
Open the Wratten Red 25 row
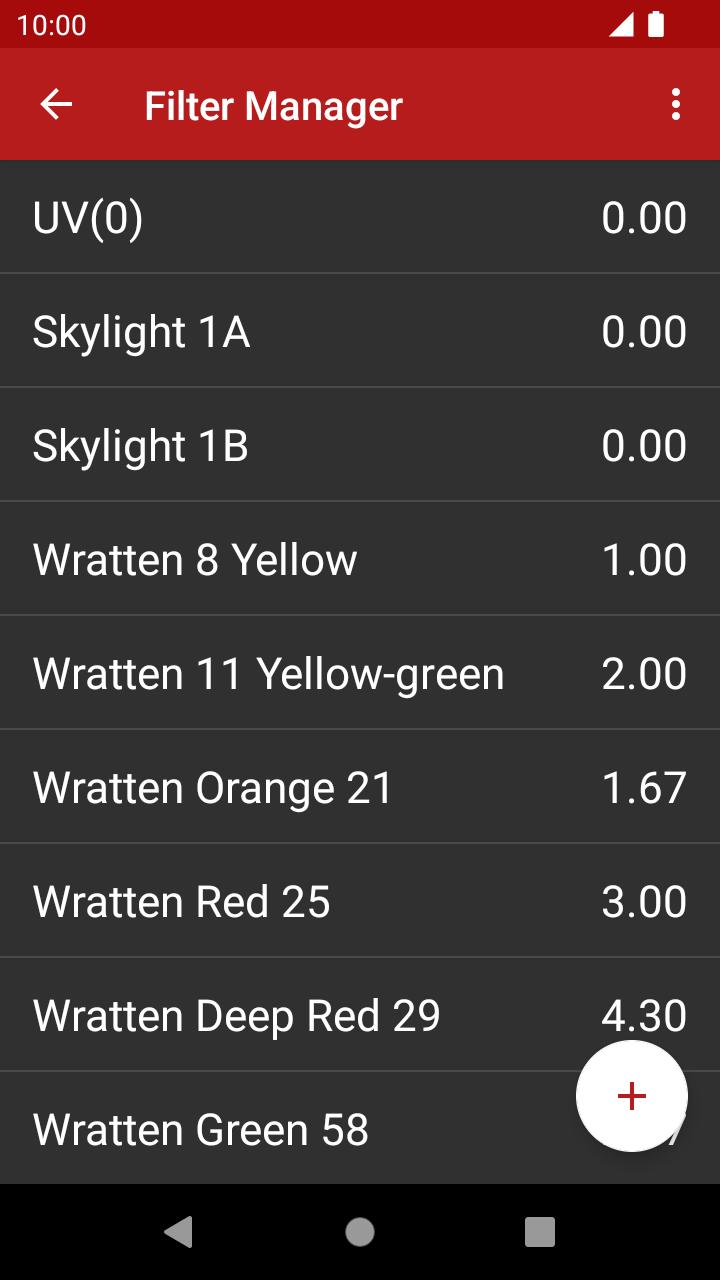[x=360, y=901]
